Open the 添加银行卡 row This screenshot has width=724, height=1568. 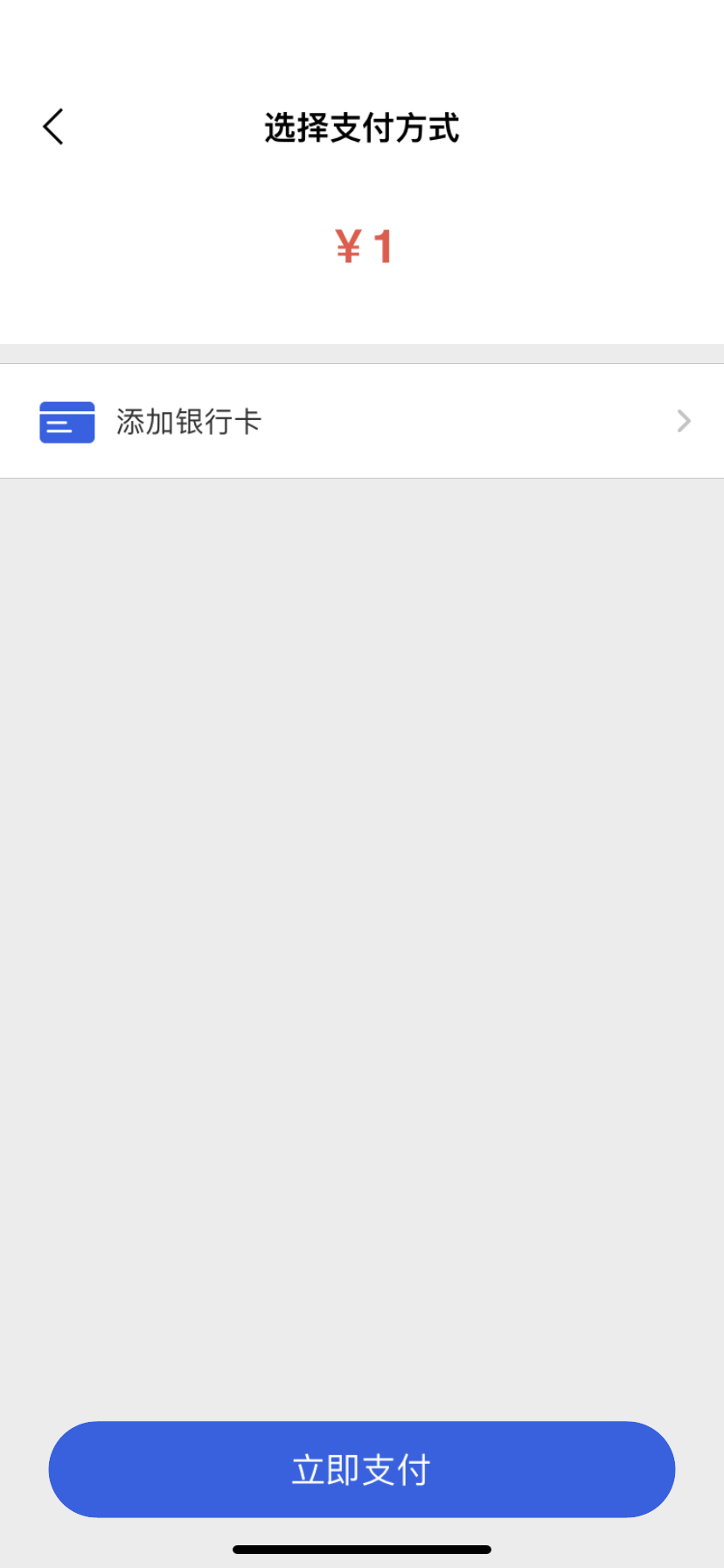[x=362, y=422]
